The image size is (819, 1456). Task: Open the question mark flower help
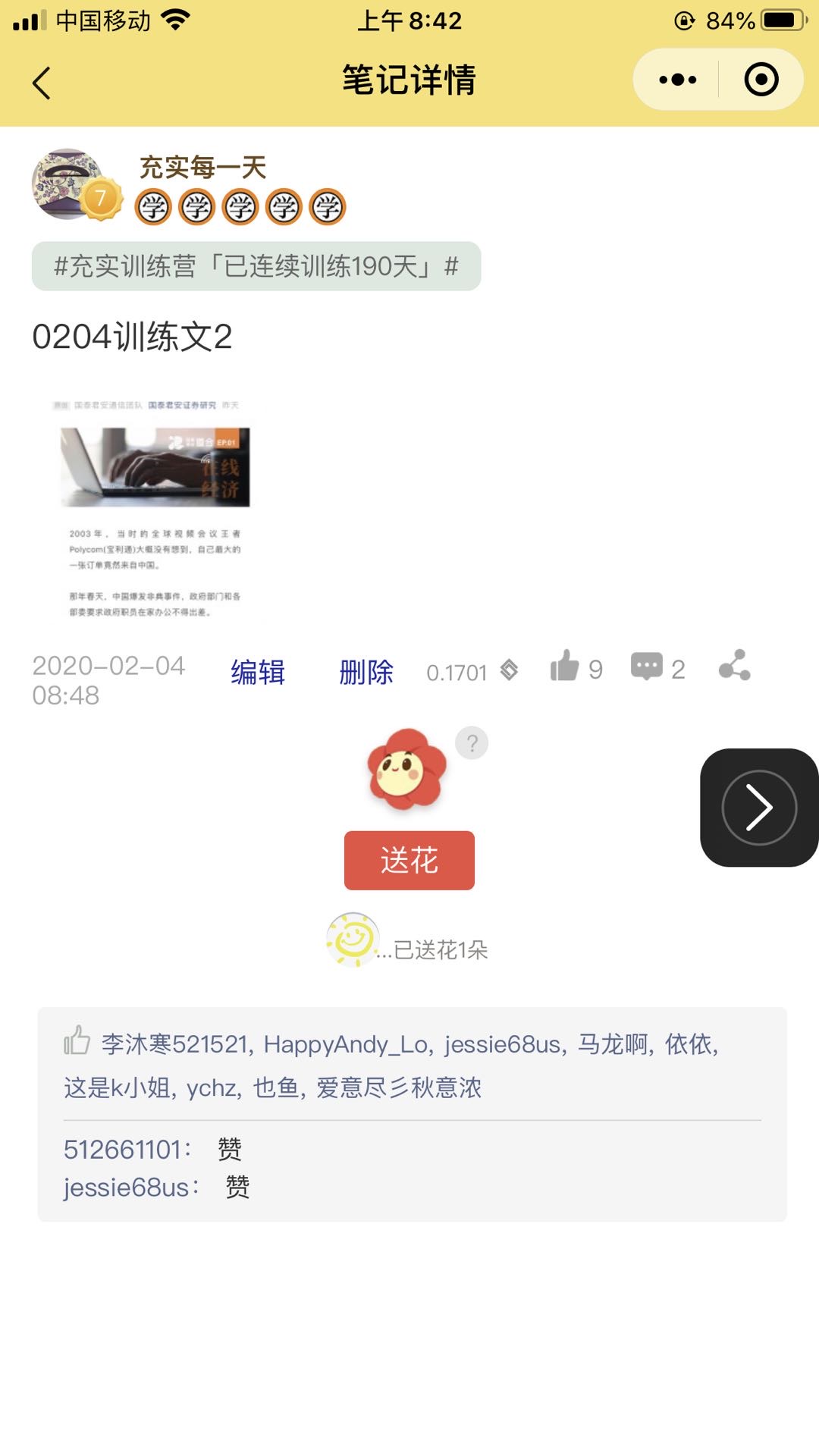coord(472,743)
